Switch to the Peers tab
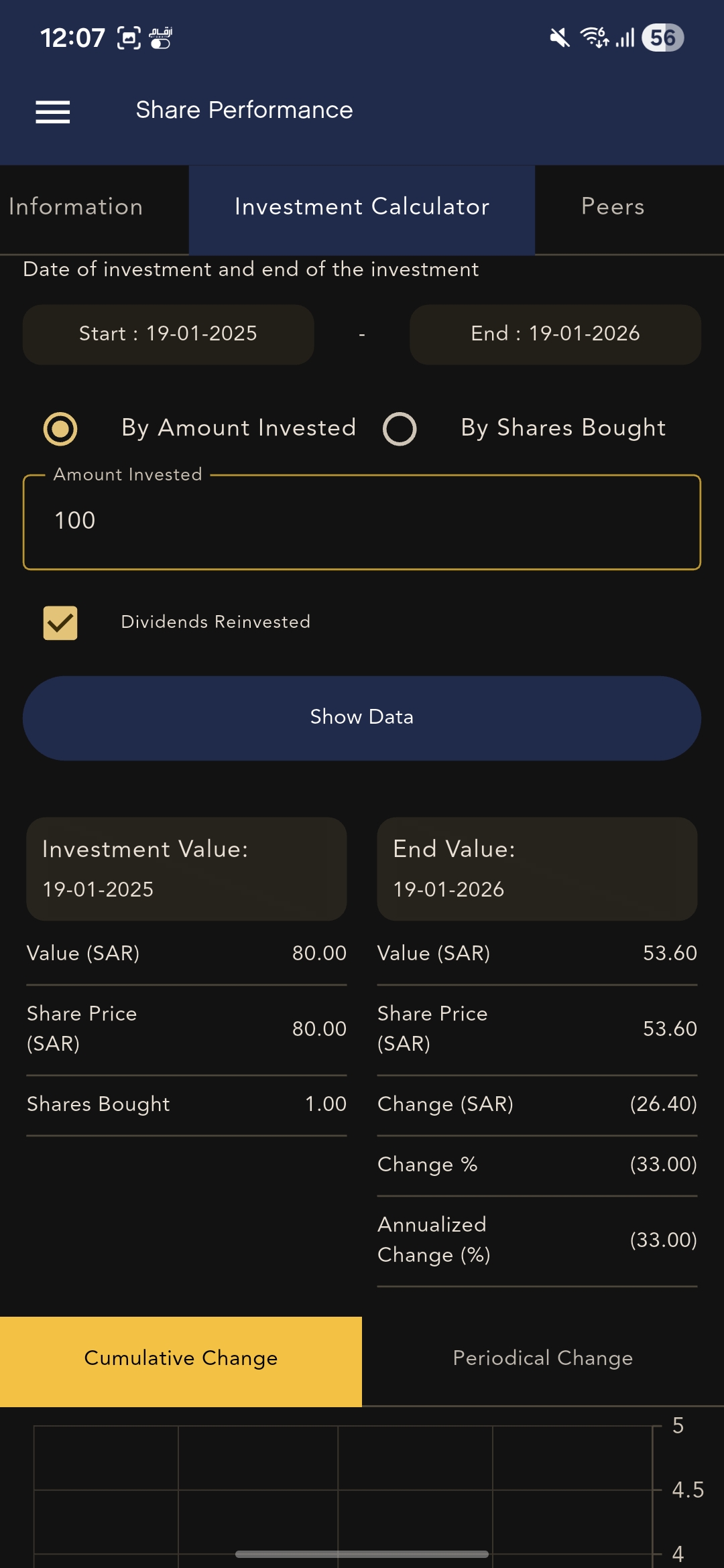724x1568 pixels. click(x=612, y=208)
